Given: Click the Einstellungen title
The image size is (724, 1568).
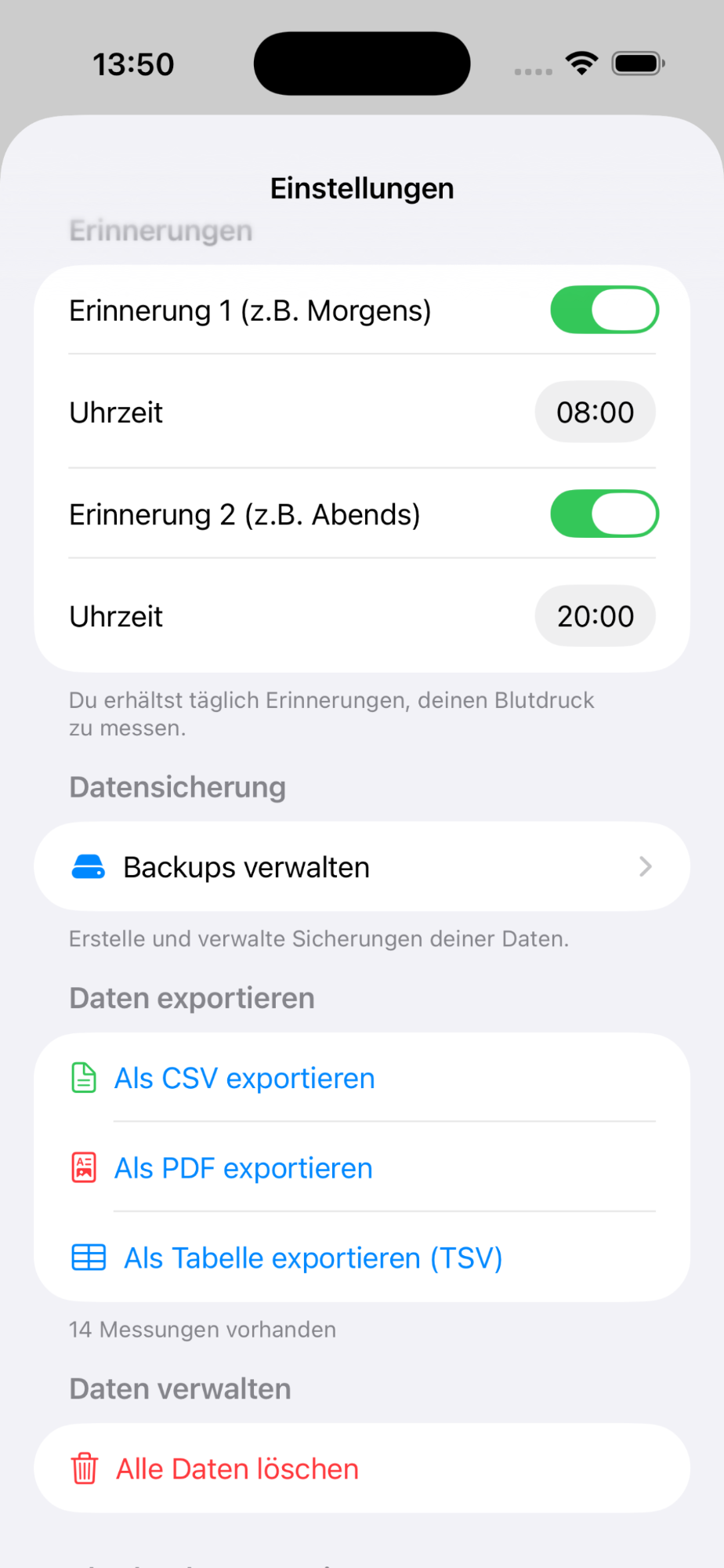Looking at the screenshot, I should pyautogui.click(x=362, y=187).
